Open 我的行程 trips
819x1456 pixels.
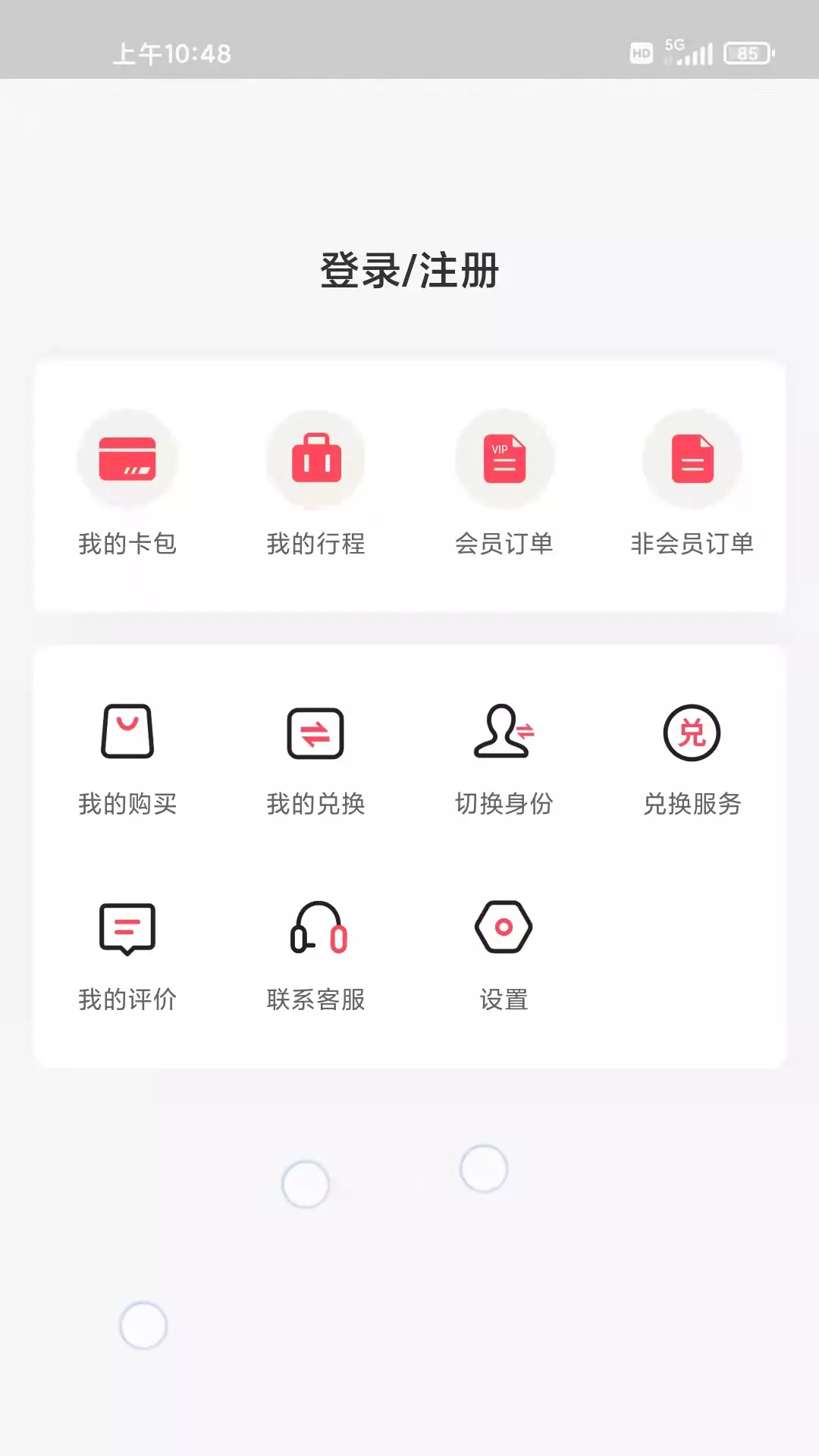point(315,485)
